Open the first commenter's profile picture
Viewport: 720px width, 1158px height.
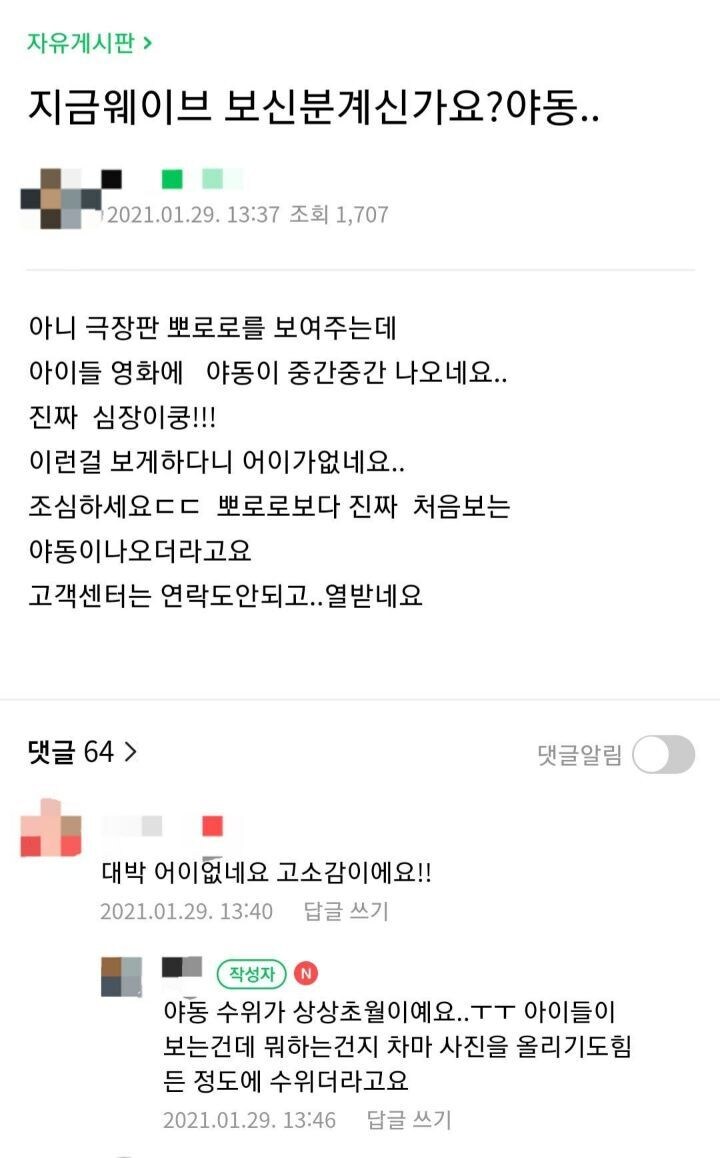point(51,828)
